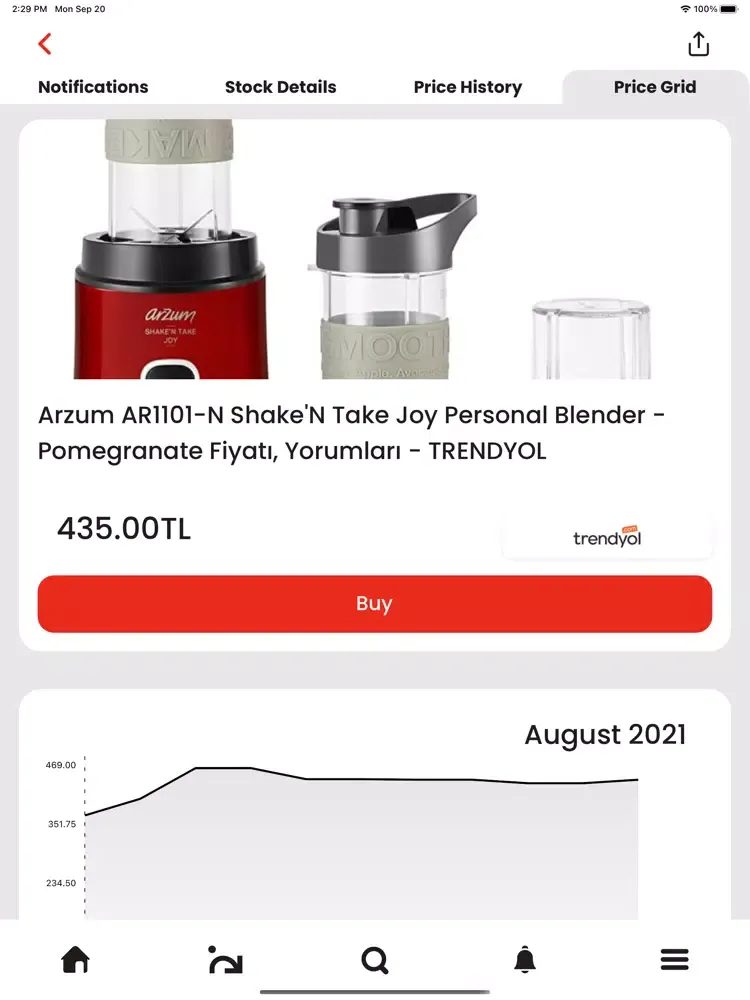Share this product

coord(698,44)
